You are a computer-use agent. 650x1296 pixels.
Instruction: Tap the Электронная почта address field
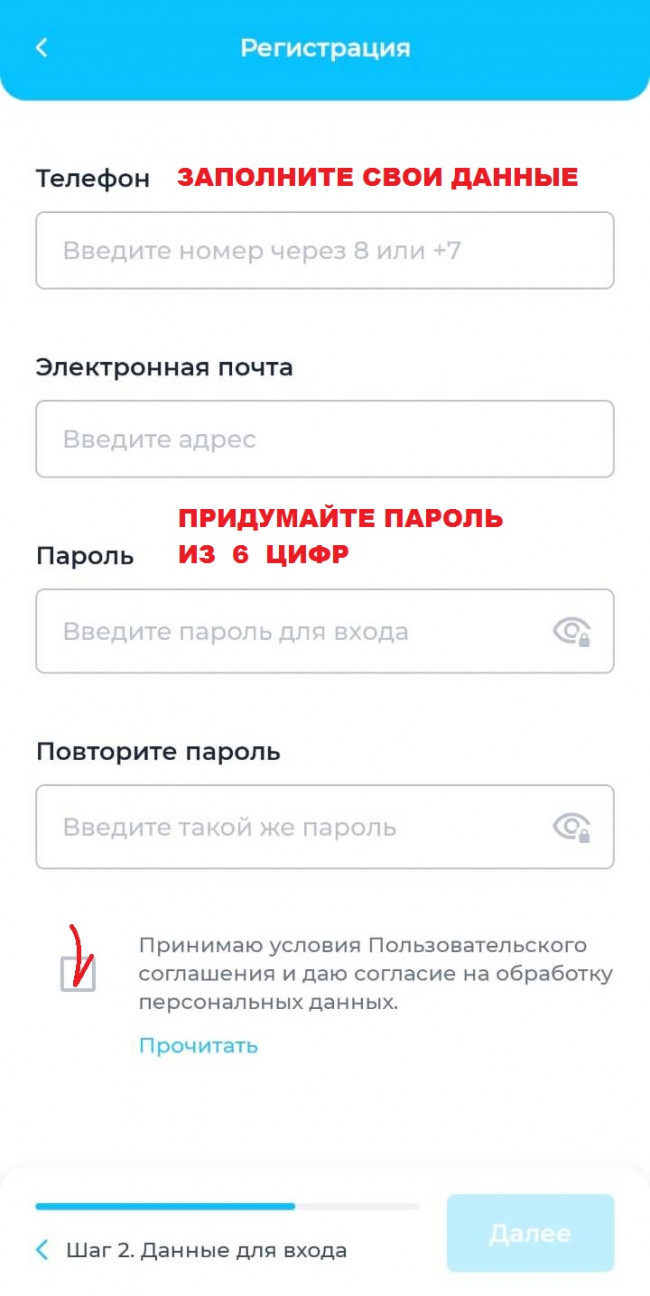(325, 439)
